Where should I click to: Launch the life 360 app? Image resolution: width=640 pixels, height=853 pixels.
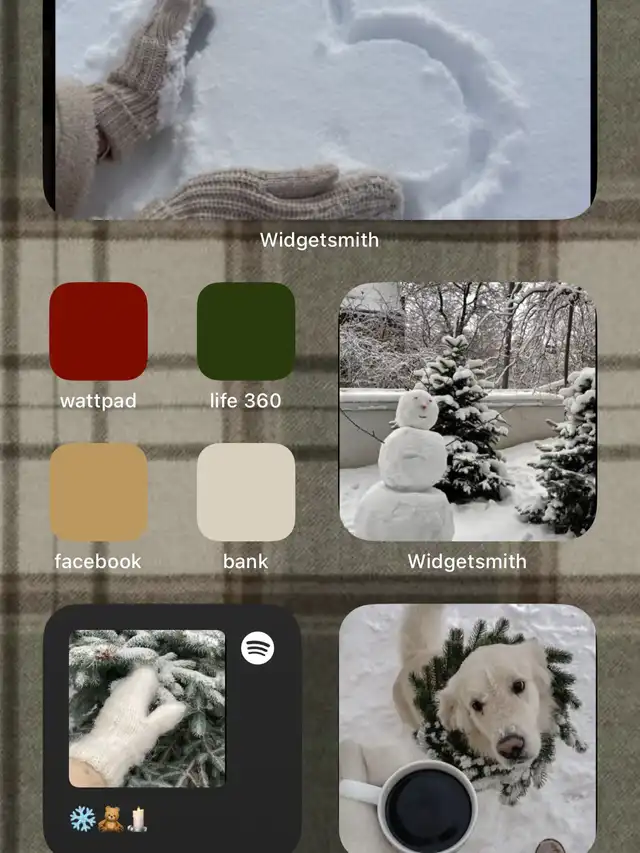click(245, 331)
